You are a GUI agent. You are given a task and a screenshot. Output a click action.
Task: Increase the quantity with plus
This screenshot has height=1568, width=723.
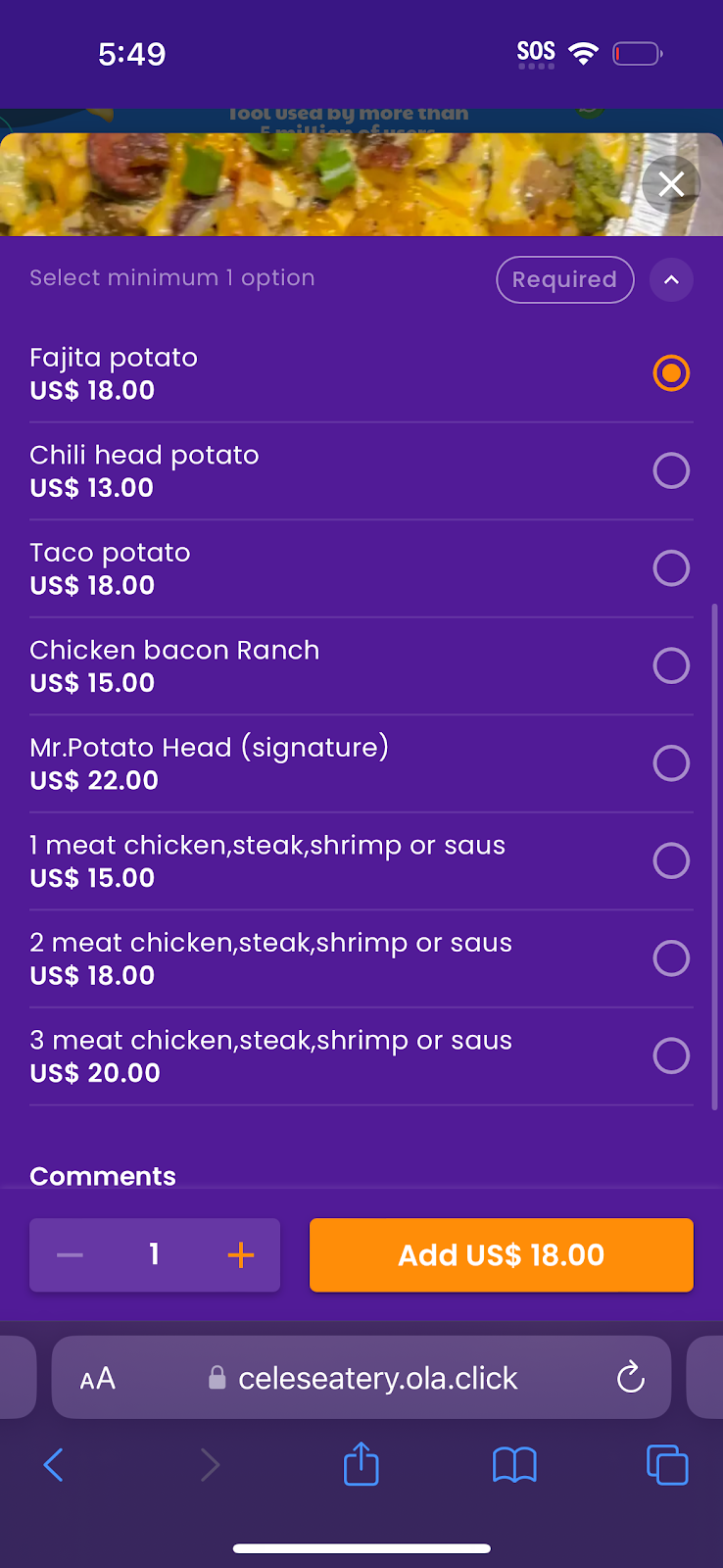coord(239,1254)
